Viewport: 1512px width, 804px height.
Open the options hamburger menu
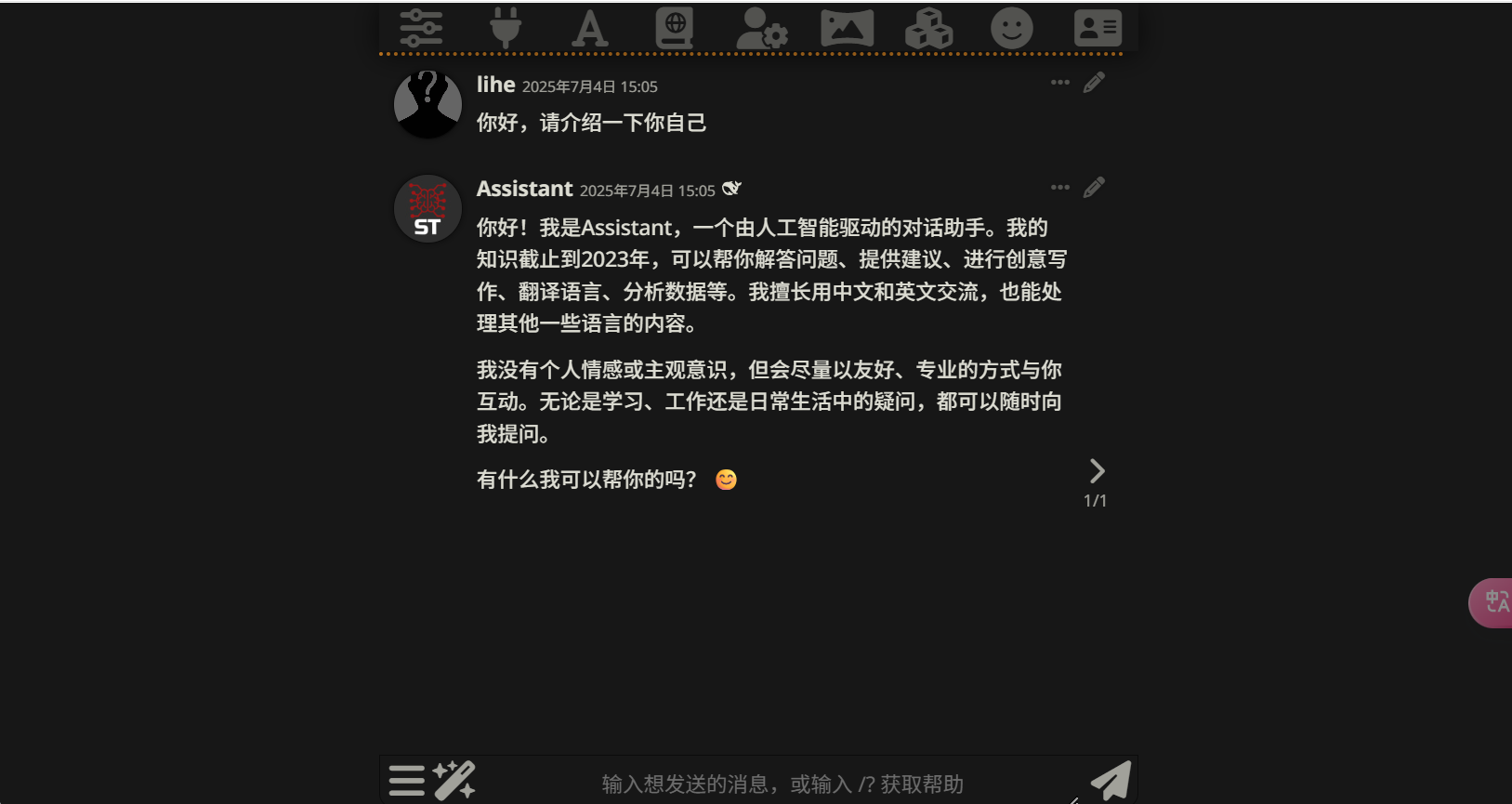[406, 781]
